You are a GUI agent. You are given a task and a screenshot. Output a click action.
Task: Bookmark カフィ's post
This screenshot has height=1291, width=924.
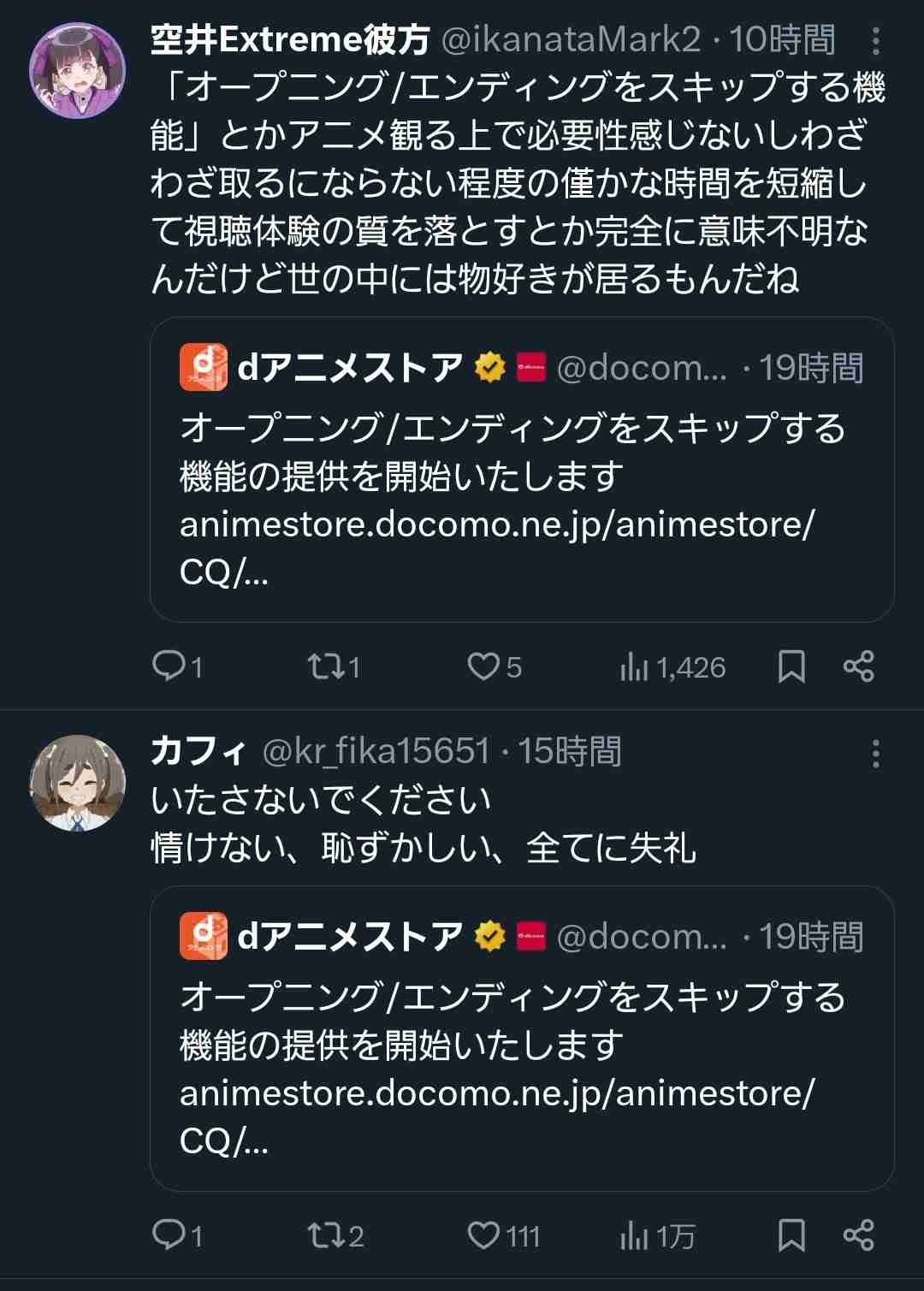coord(791,1235)
